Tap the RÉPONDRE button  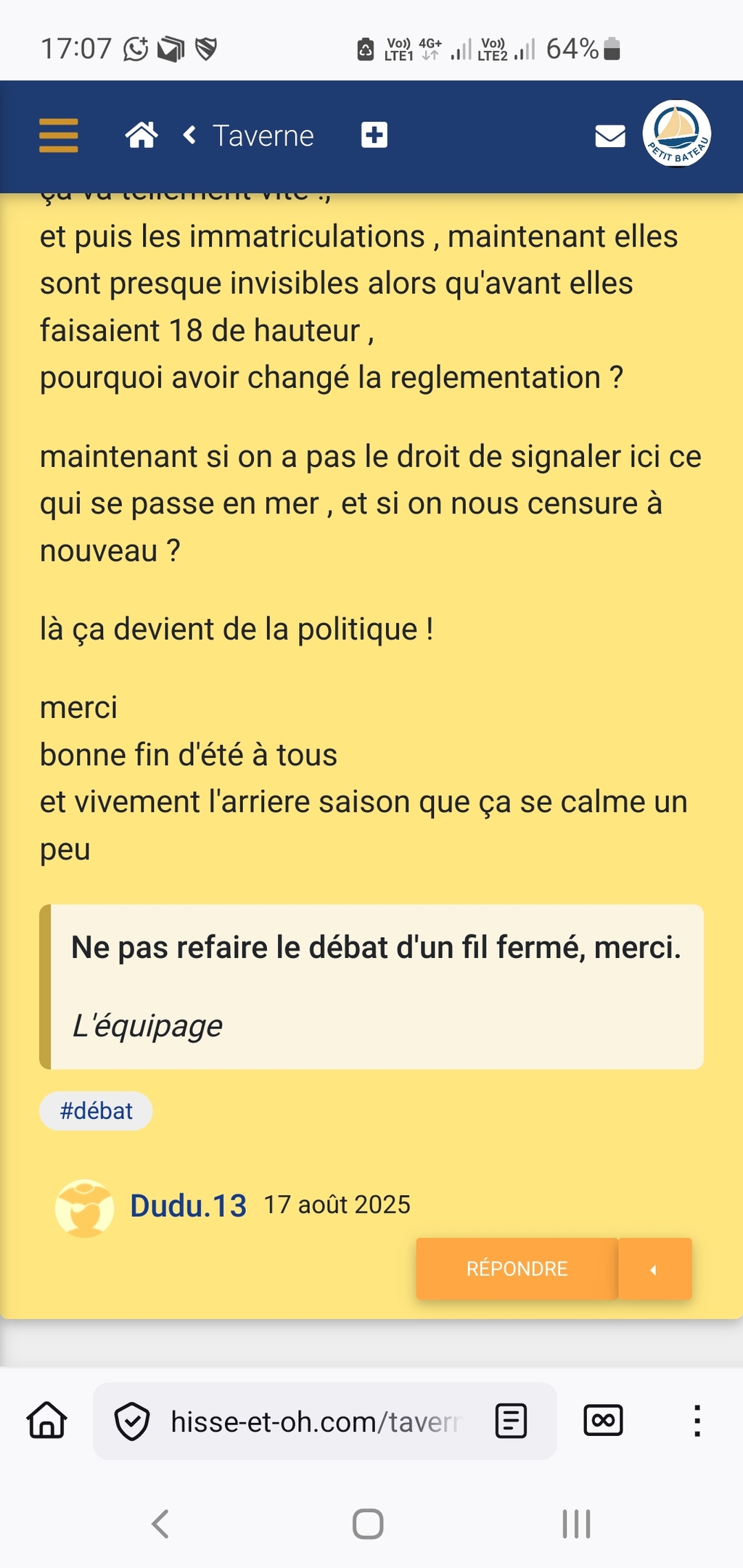point(517,1268)
